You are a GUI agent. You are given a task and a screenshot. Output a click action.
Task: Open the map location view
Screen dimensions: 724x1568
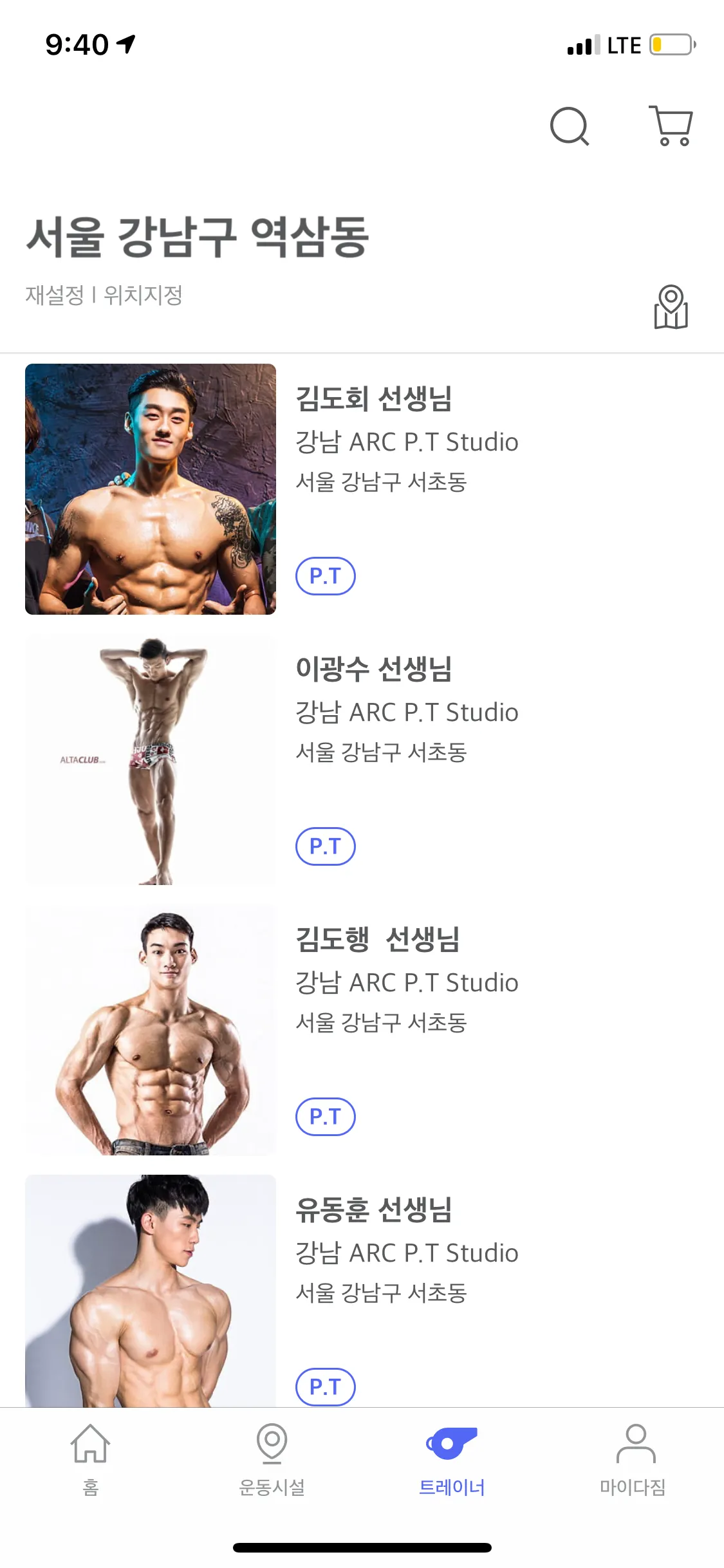(671, 307)
